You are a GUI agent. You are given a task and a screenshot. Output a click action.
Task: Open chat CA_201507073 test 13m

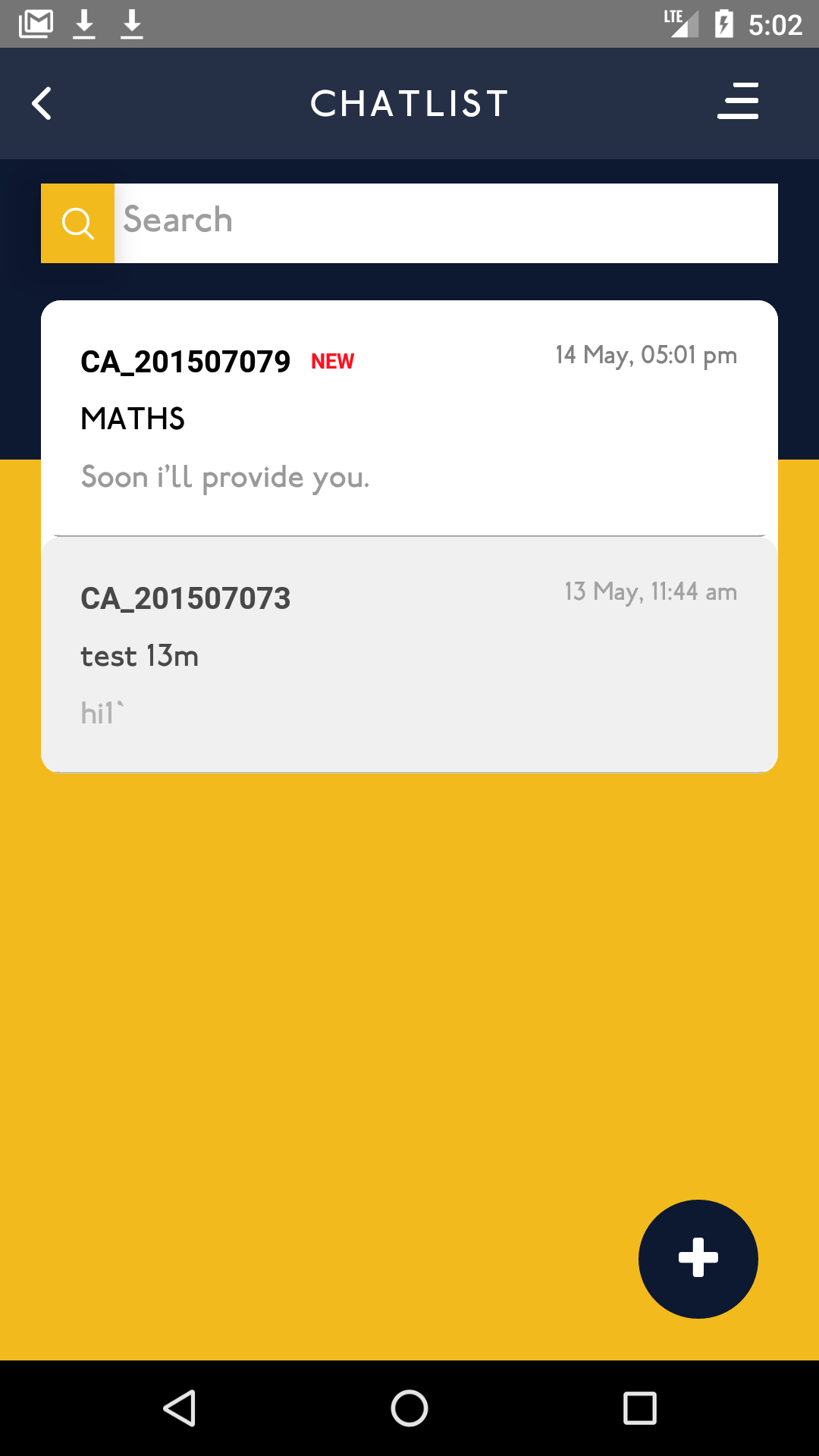(409, 654)
